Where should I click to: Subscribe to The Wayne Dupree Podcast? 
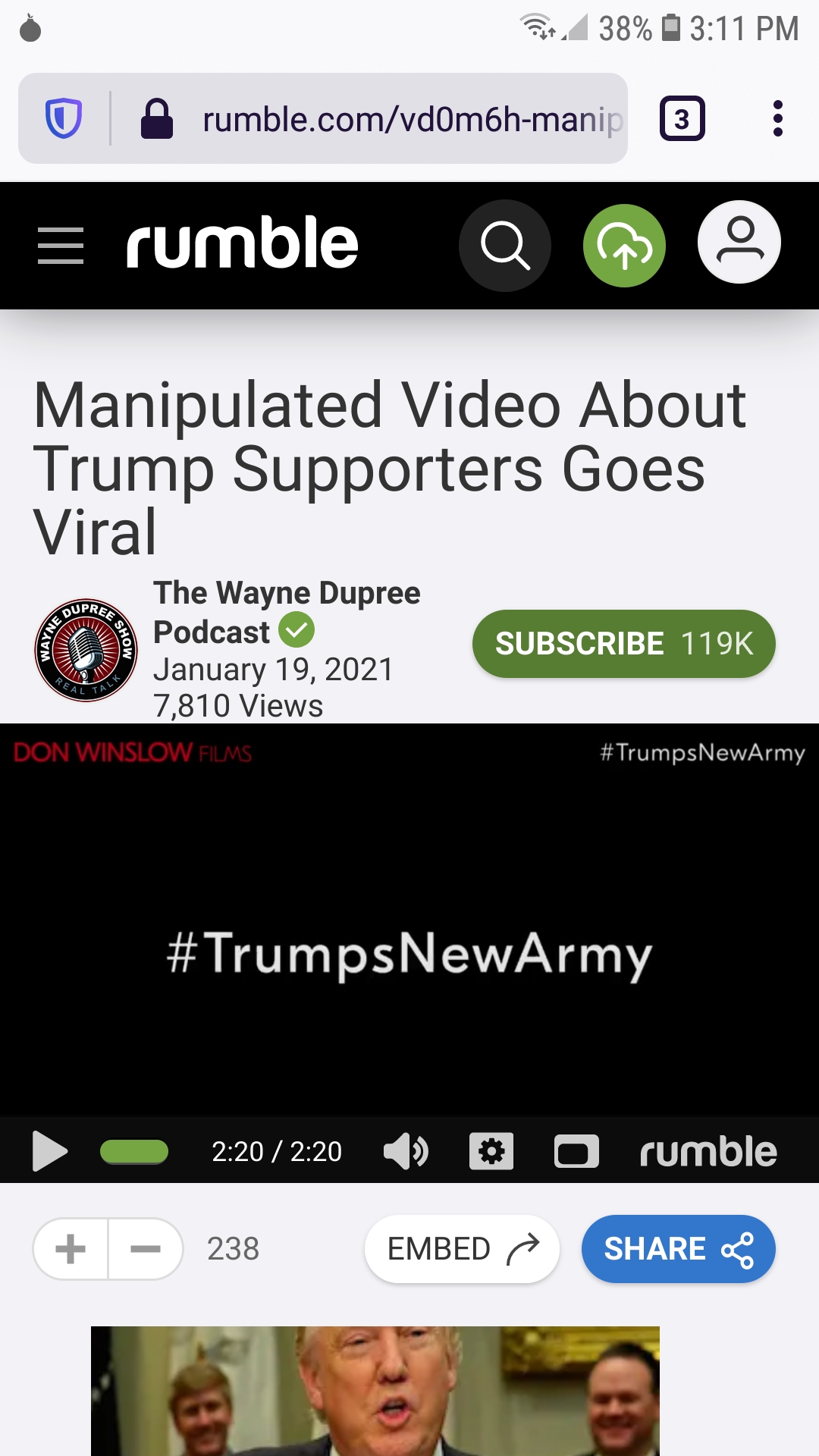[x=624, y=644]
